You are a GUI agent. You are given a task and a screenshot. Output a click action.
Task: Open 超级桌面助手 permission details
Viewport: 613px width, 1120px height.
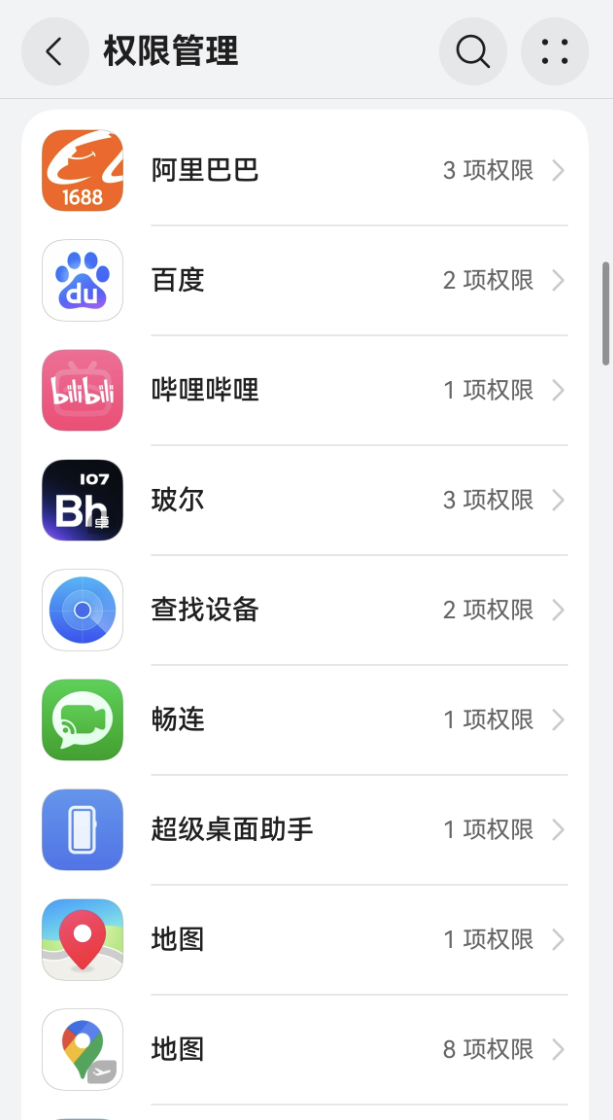click(305, 830)
